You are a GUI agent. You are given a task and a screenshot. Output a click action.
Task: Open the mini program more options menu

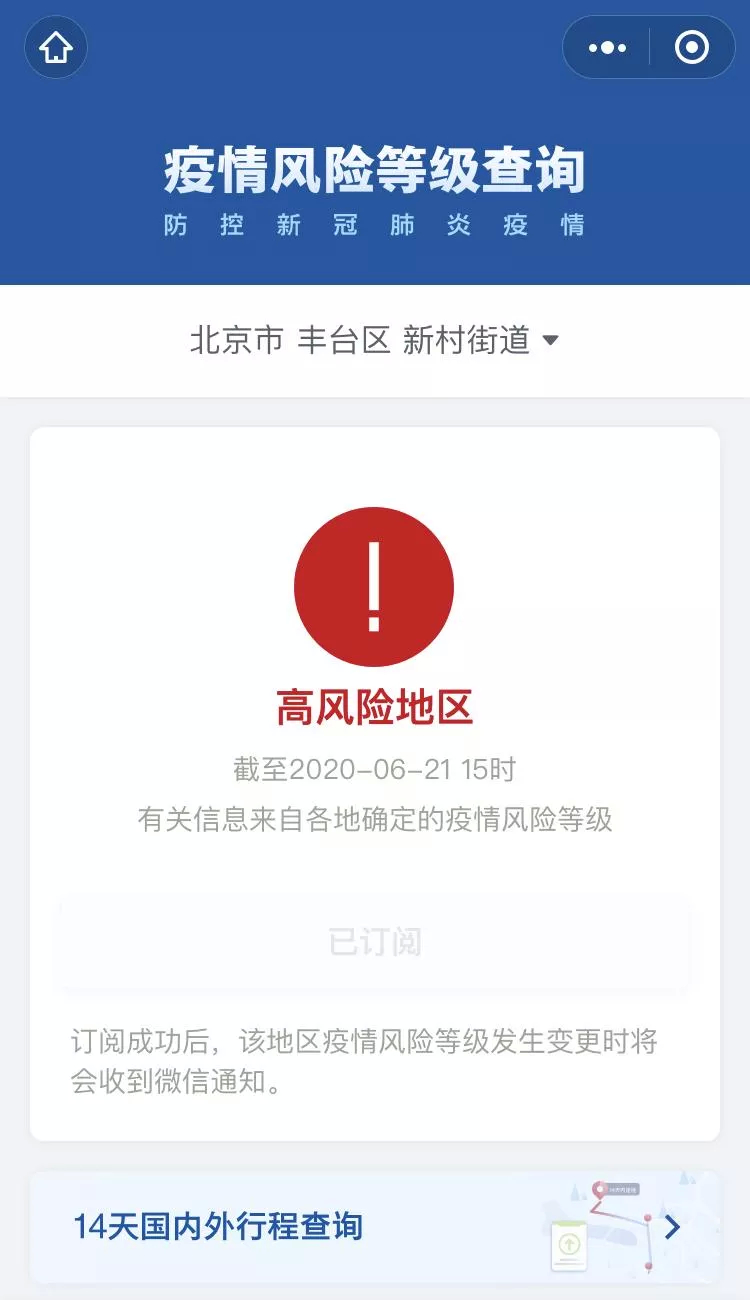607,47
